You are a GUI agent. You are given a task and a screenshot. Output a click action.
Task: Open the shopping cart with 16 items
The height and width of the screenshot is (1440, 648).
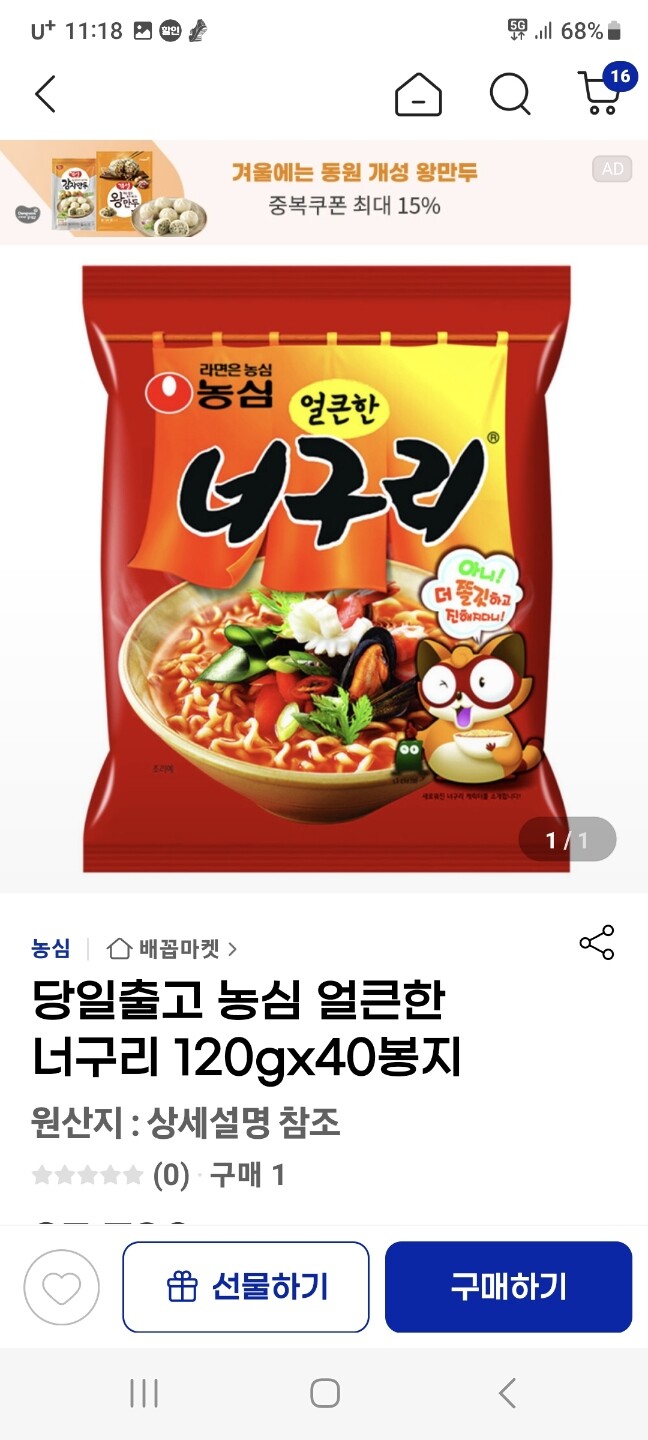(603, 92)
